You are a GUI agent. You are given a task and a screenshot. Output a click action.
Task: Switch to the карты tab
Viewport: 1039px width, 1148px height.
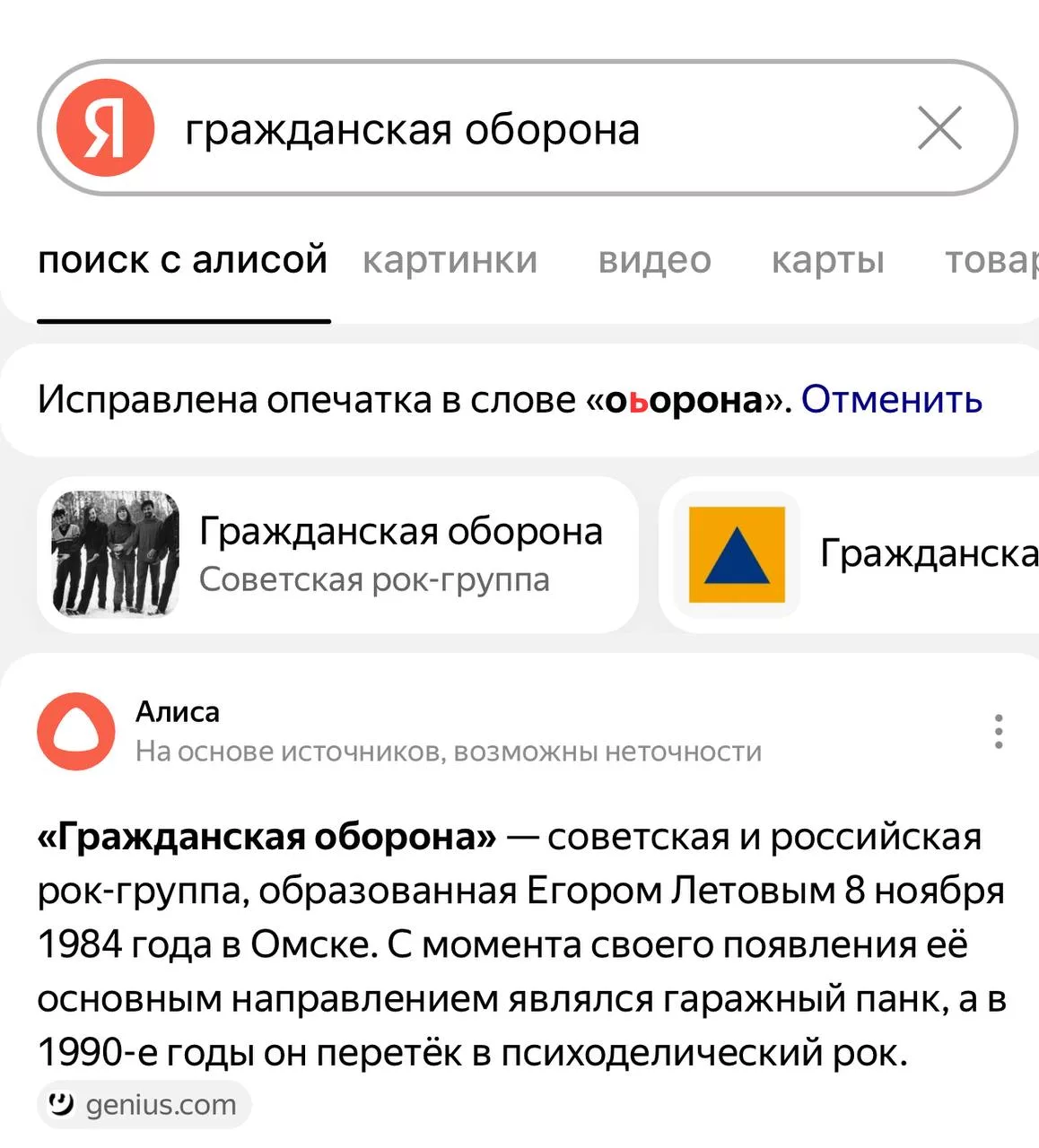tap(827, 260)
